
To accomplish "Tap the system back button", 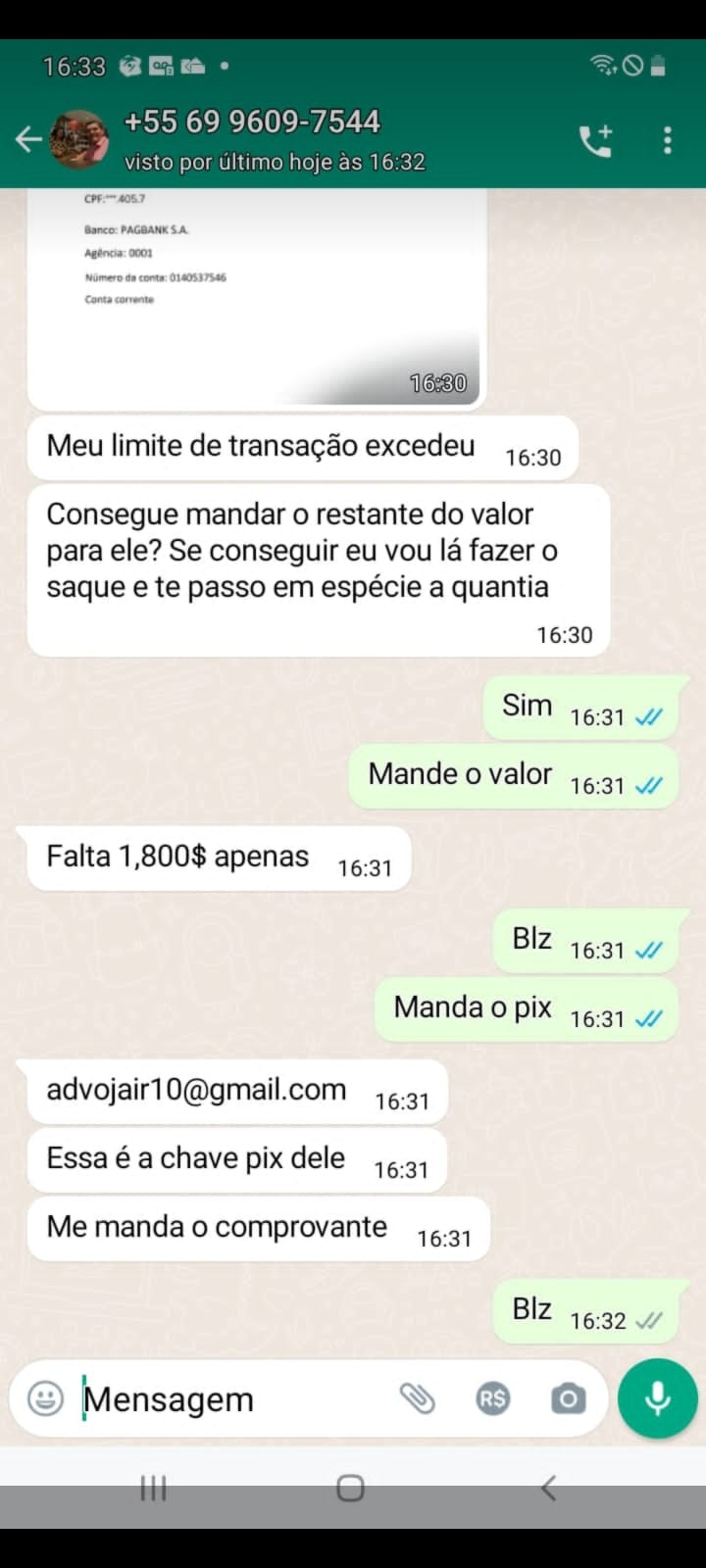I will coord(549,1488).
